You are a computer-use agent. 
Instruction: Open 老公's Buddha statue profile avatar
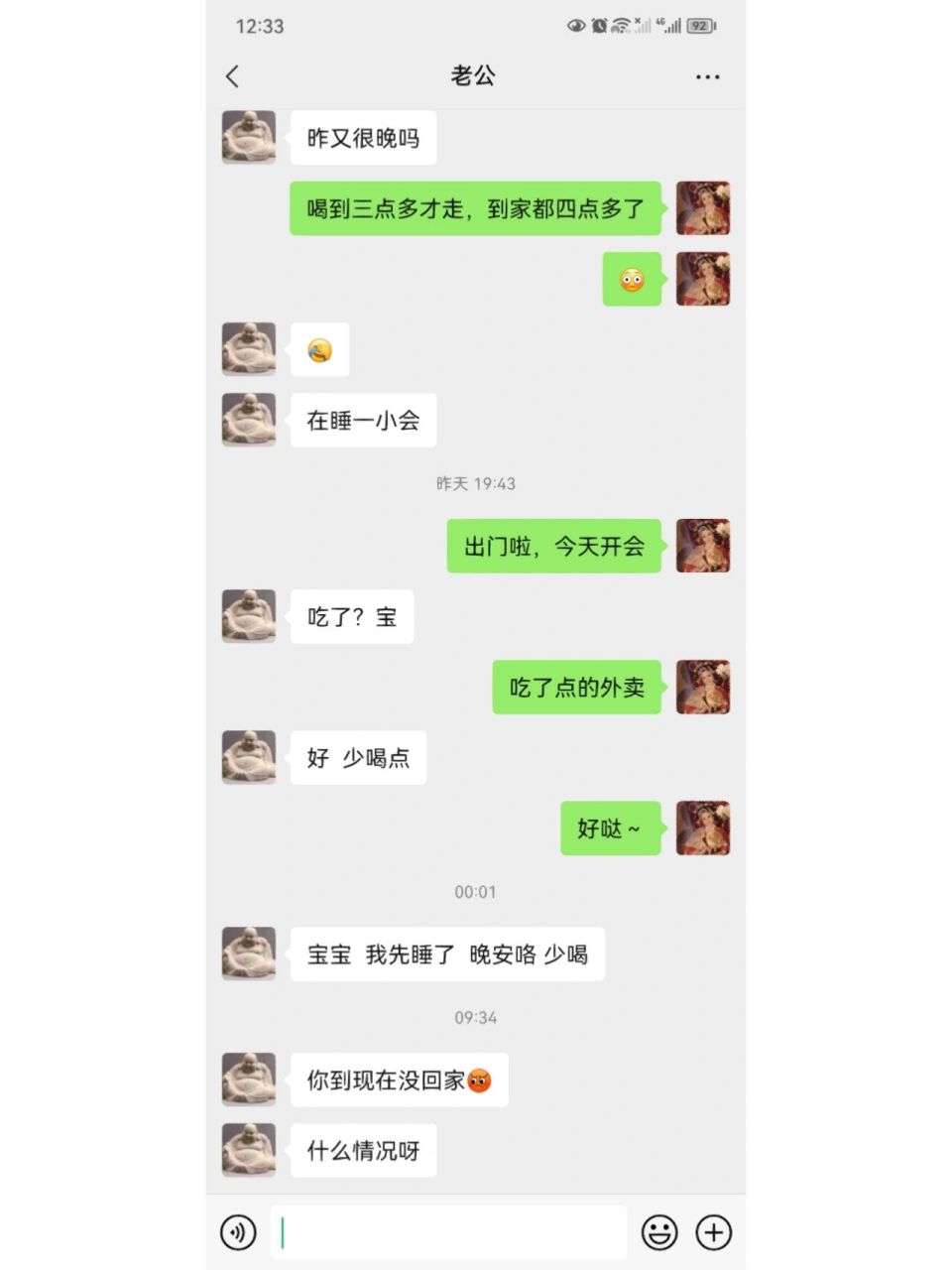coord(248,138)
